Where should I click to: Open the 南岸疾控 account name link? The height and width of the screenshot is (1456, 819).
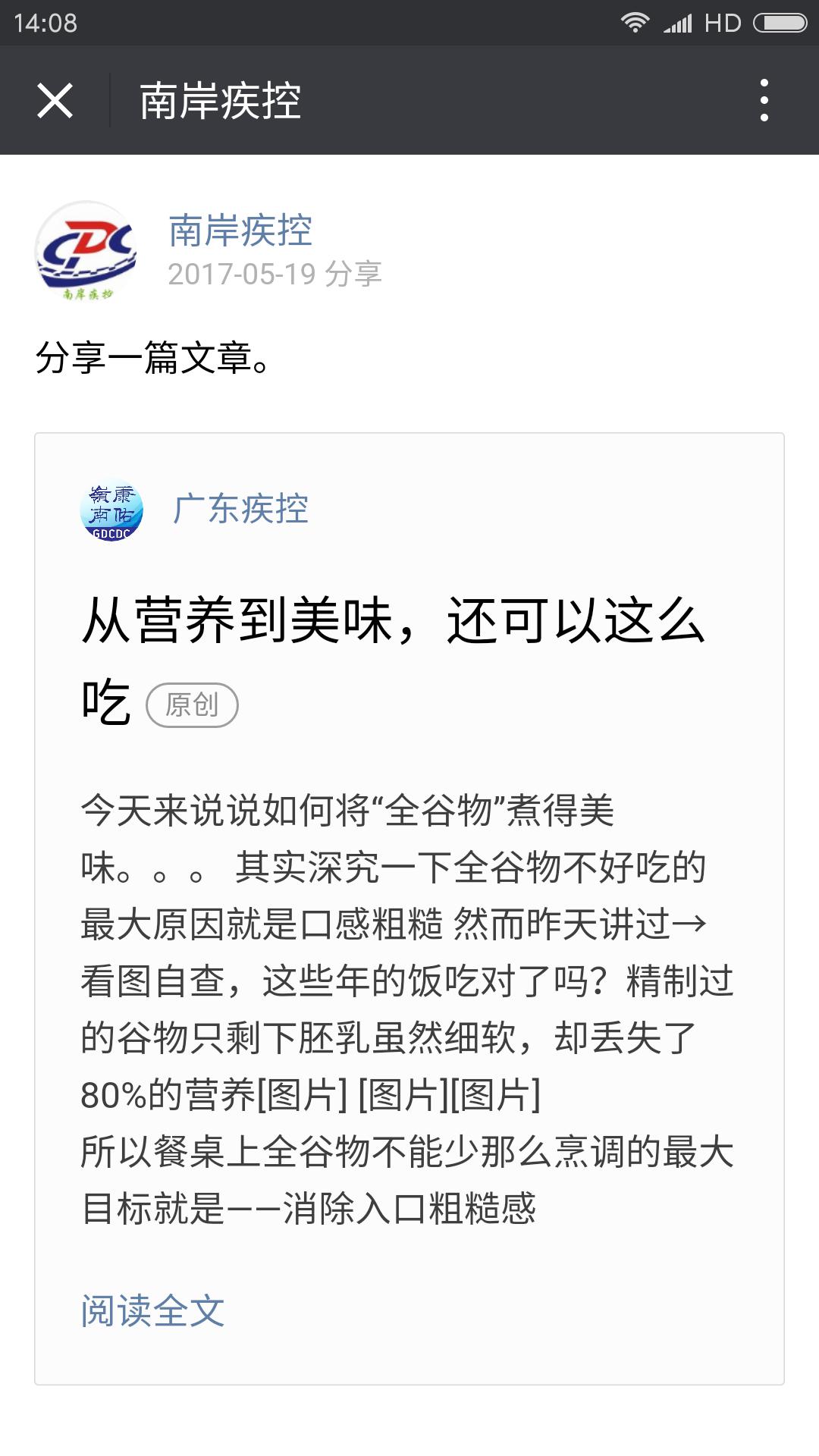coord(240,231)
